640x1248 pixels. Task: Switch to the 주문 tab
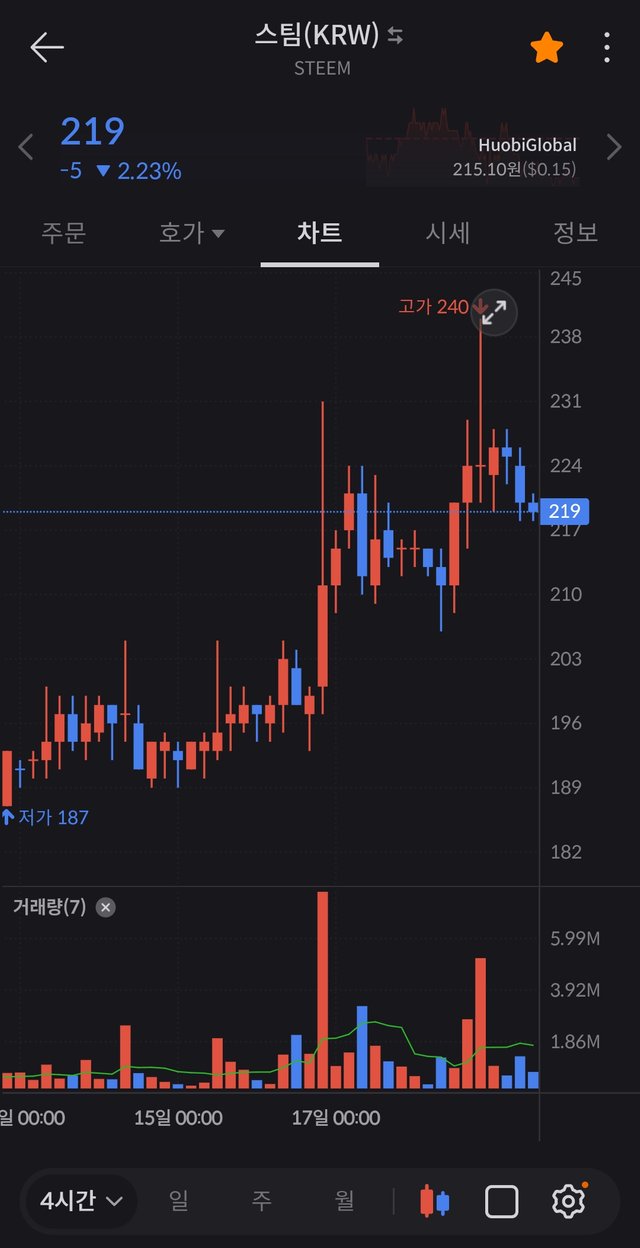[63, 233]
